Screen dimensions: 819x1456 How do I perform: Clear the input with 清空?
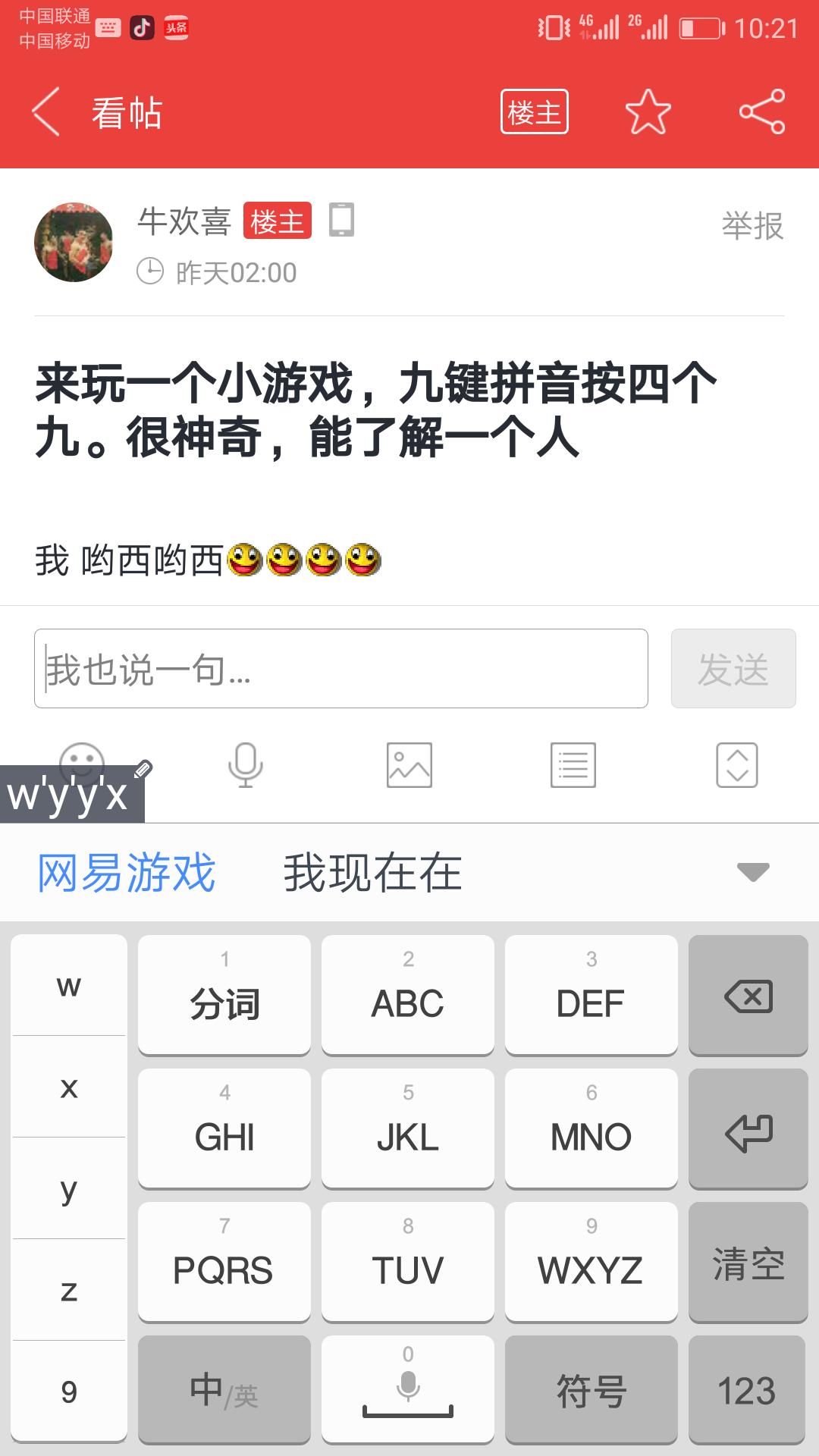(x=748, y=1262)
